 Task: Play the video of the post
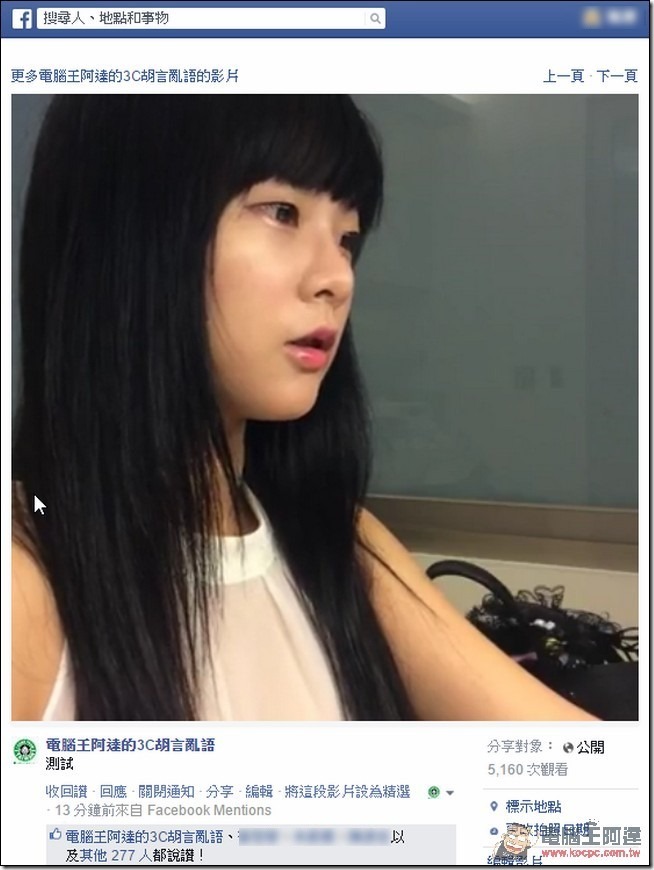(325, 407)
